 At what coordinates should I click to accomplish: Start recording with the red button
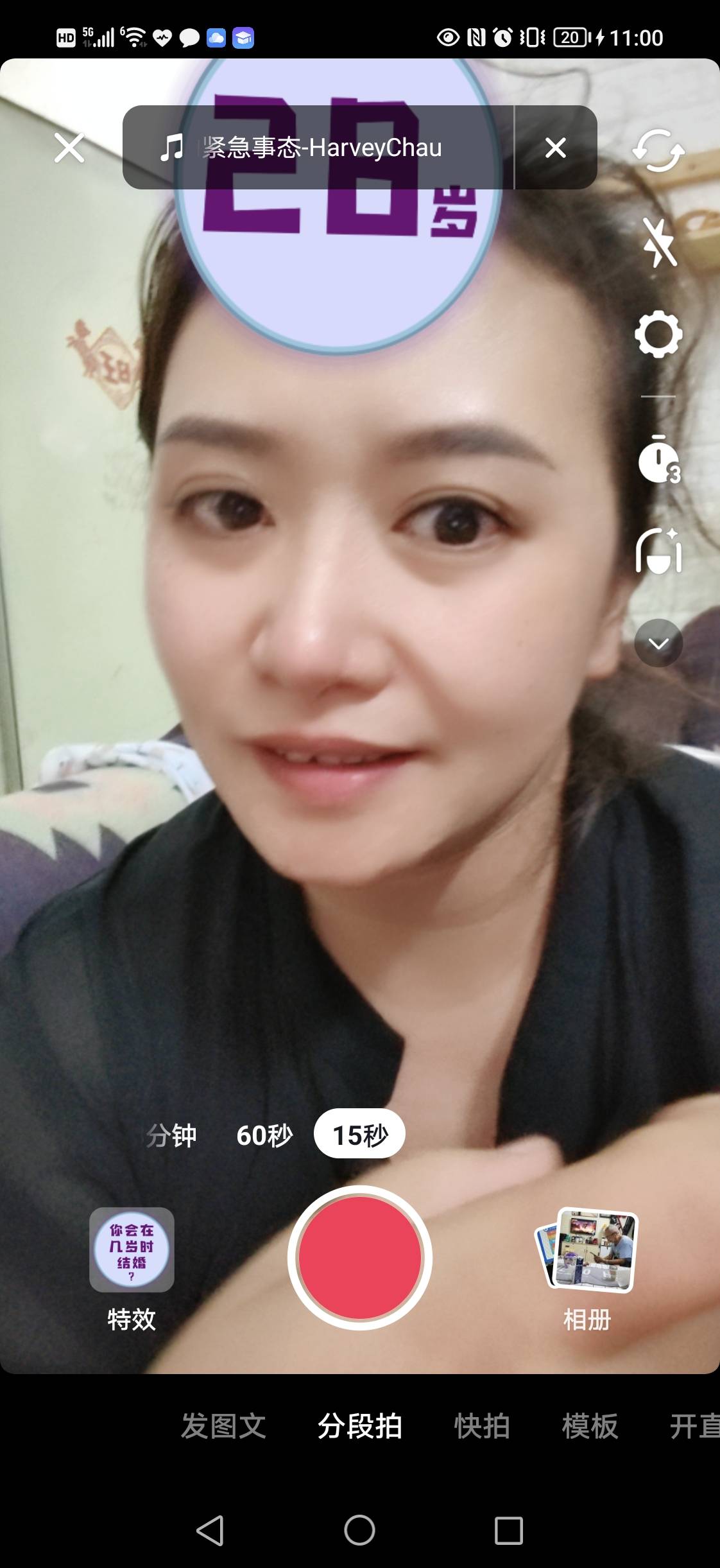[360, 1257]
